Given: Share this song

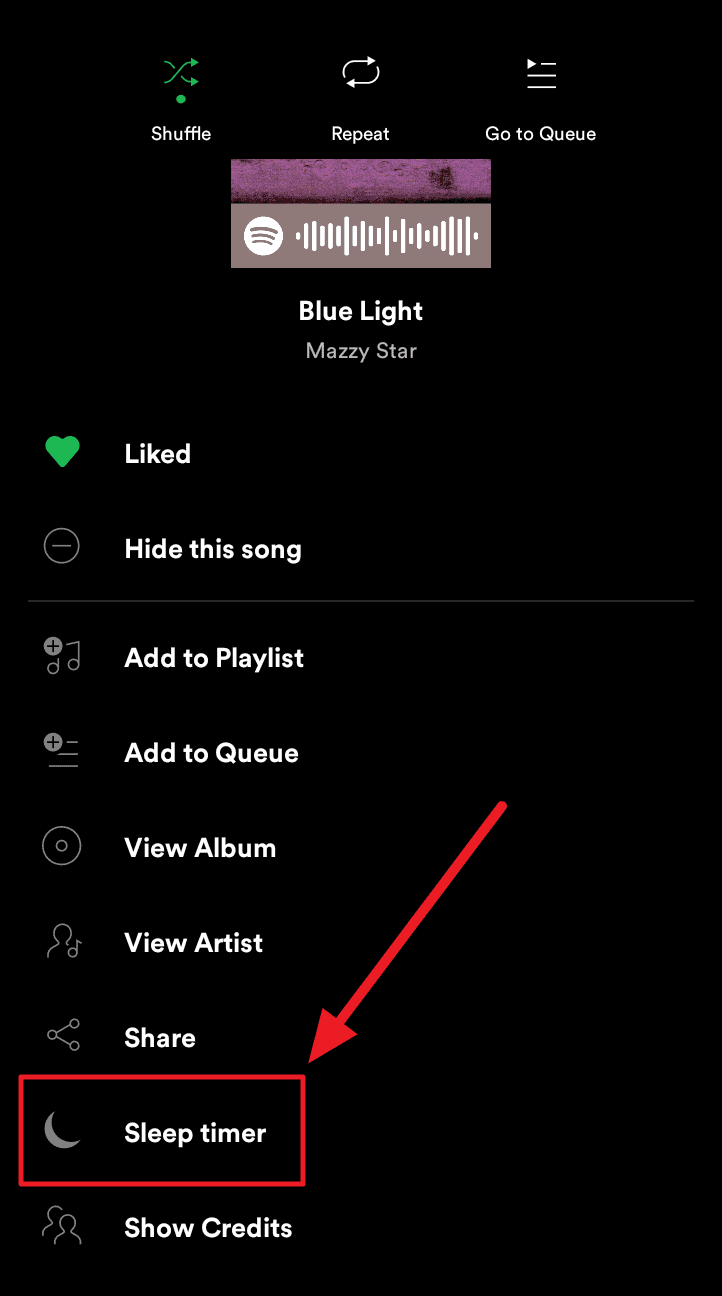Looking at the screenshot, I should pos(159,1038).
